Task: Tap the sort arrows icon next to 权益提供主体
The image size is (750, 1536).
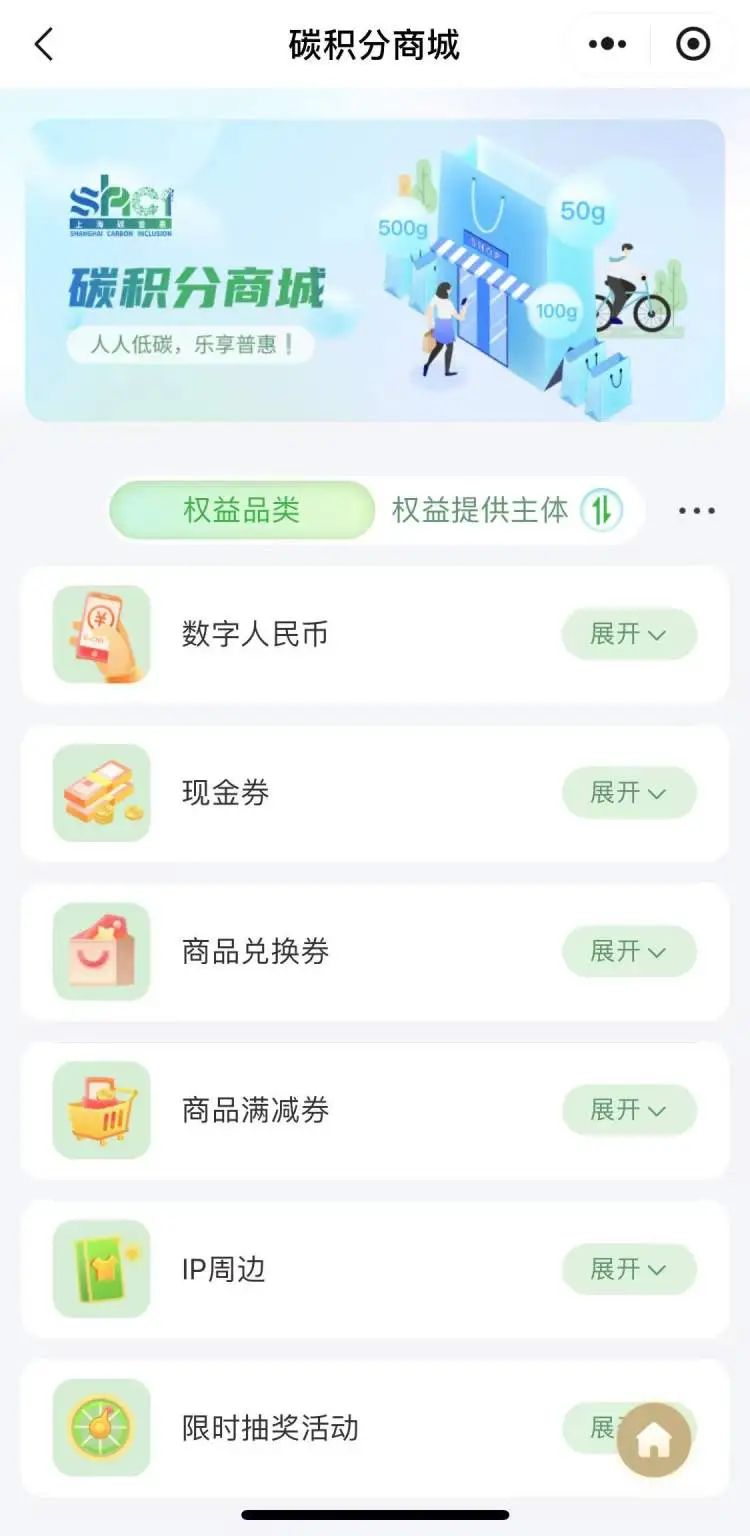Action: [600, 510]
